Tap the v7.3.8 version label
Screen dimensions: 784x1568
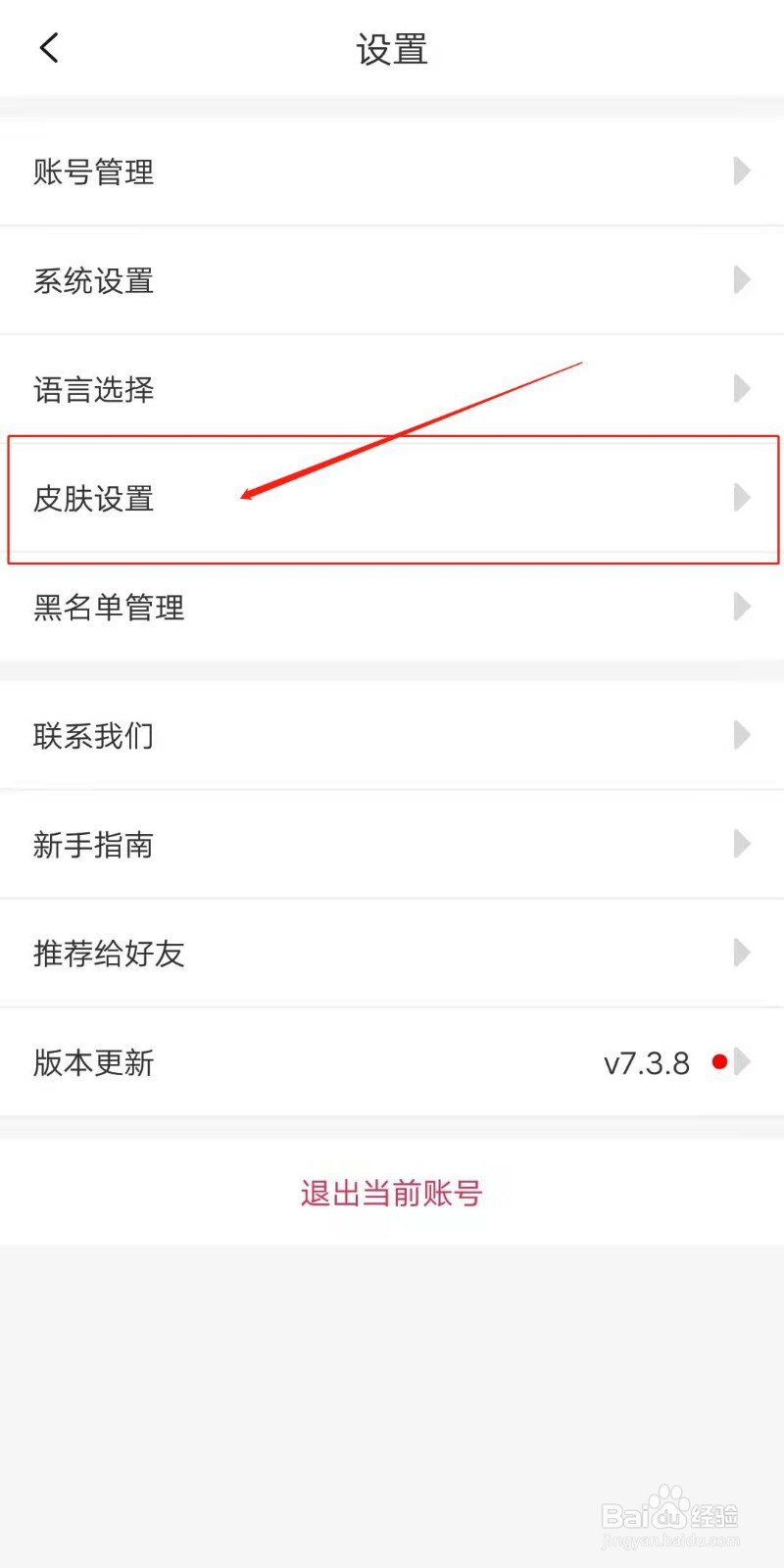pyautogui.click(x=647, y=1062)
